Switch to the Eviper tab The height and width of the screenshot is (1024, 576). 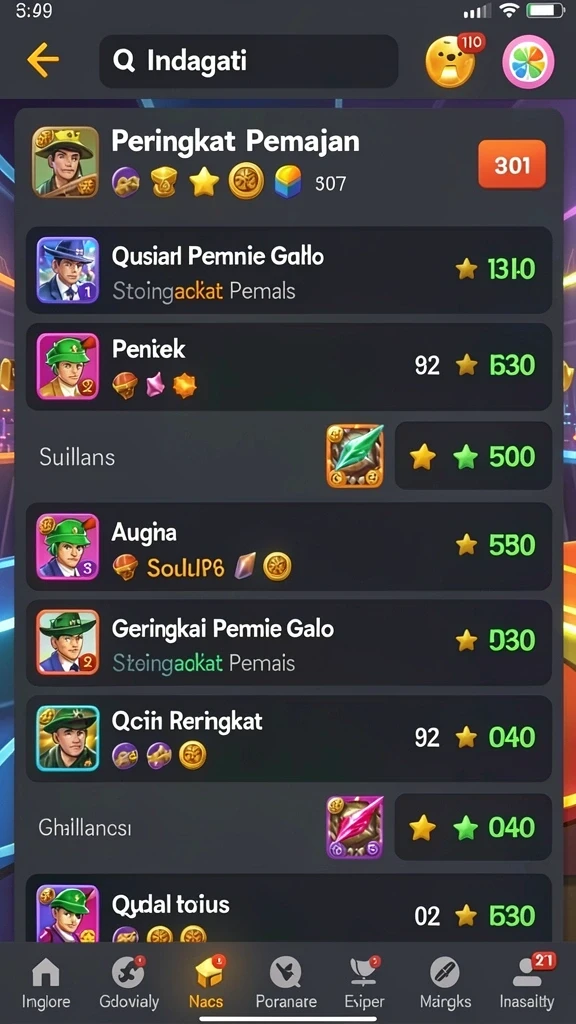click(364, 983)
